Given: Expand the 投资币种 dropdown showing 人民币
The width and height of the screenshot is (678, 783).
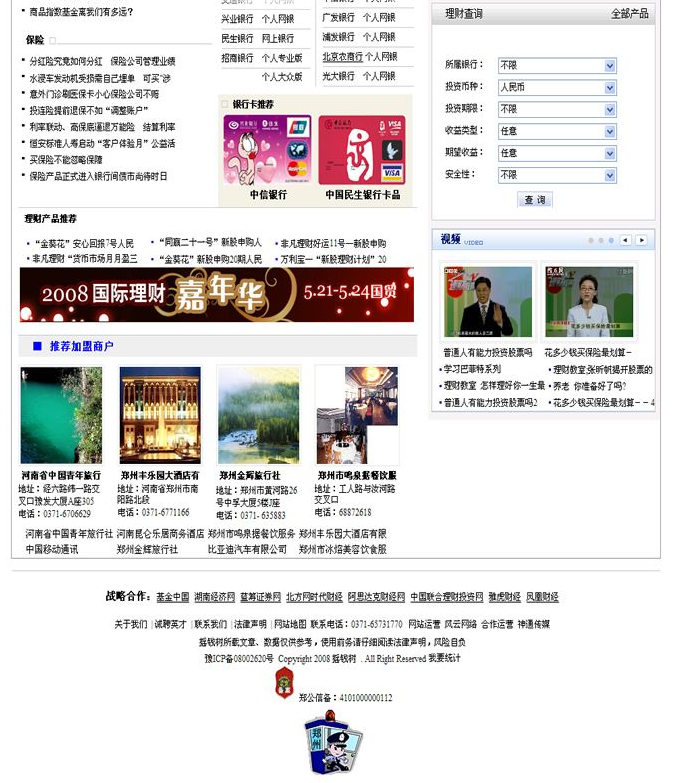Looking at the screenshot, I should (556, 88).
